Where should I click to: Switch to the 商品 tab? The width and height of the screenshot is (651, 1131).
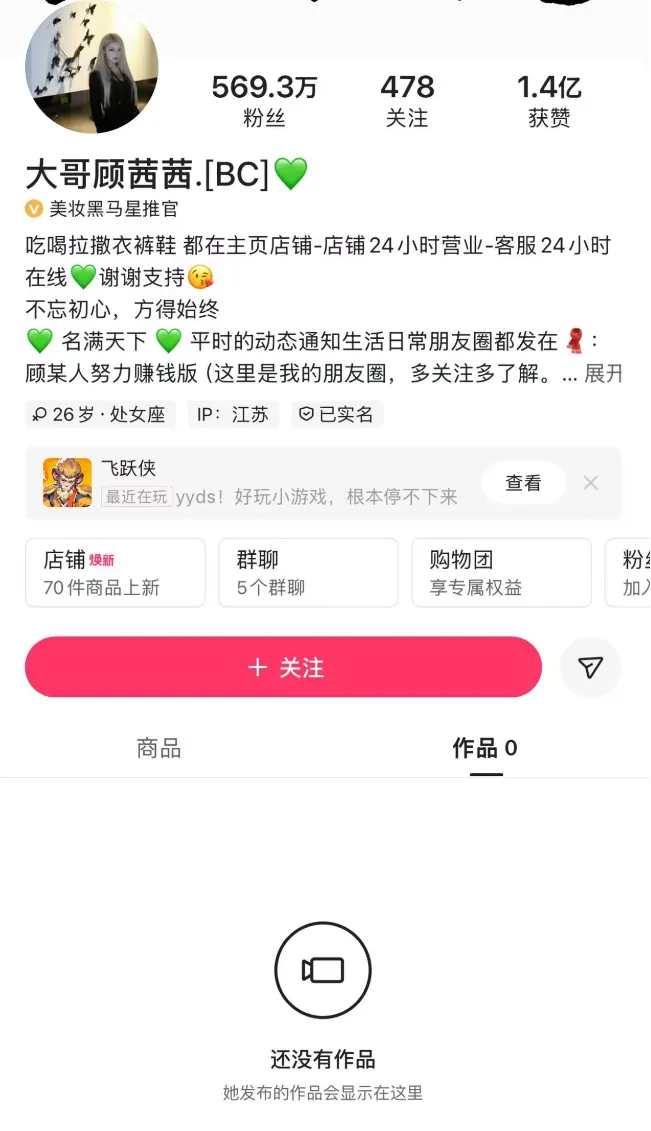(x=158, y=748)
